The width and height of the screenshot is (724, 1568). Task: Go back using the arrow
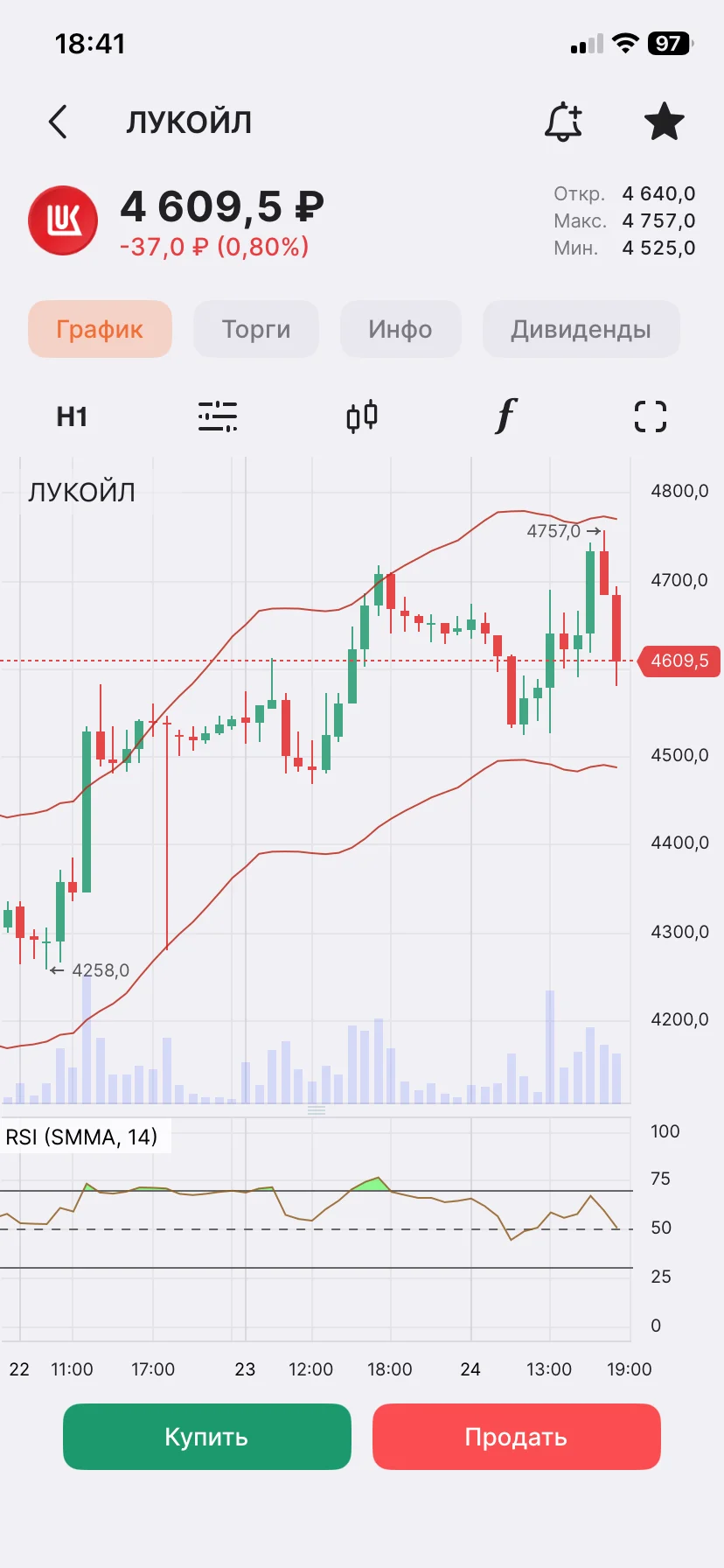tap(58, 122)
